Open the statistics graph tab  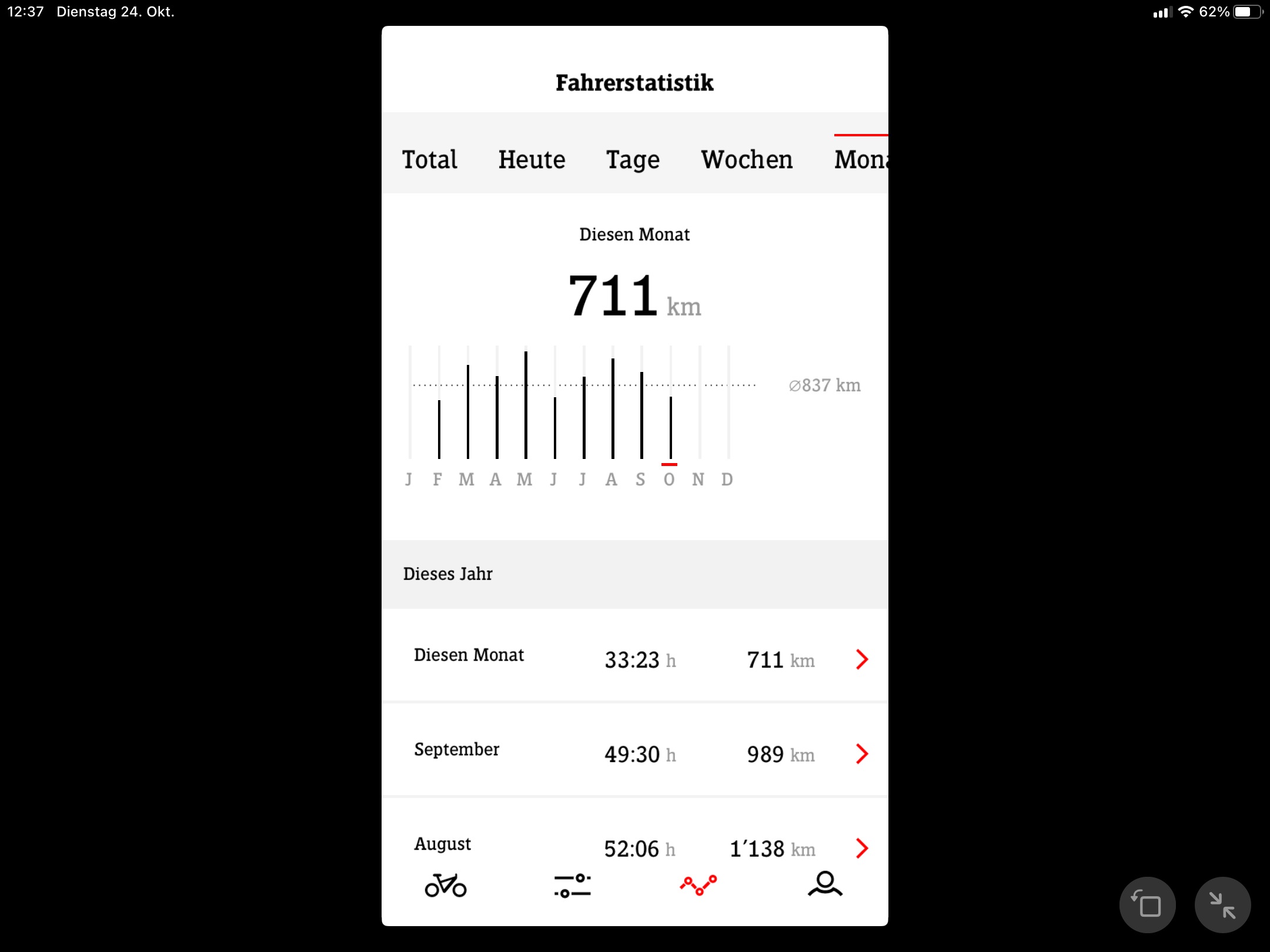[x=698, y=885]
